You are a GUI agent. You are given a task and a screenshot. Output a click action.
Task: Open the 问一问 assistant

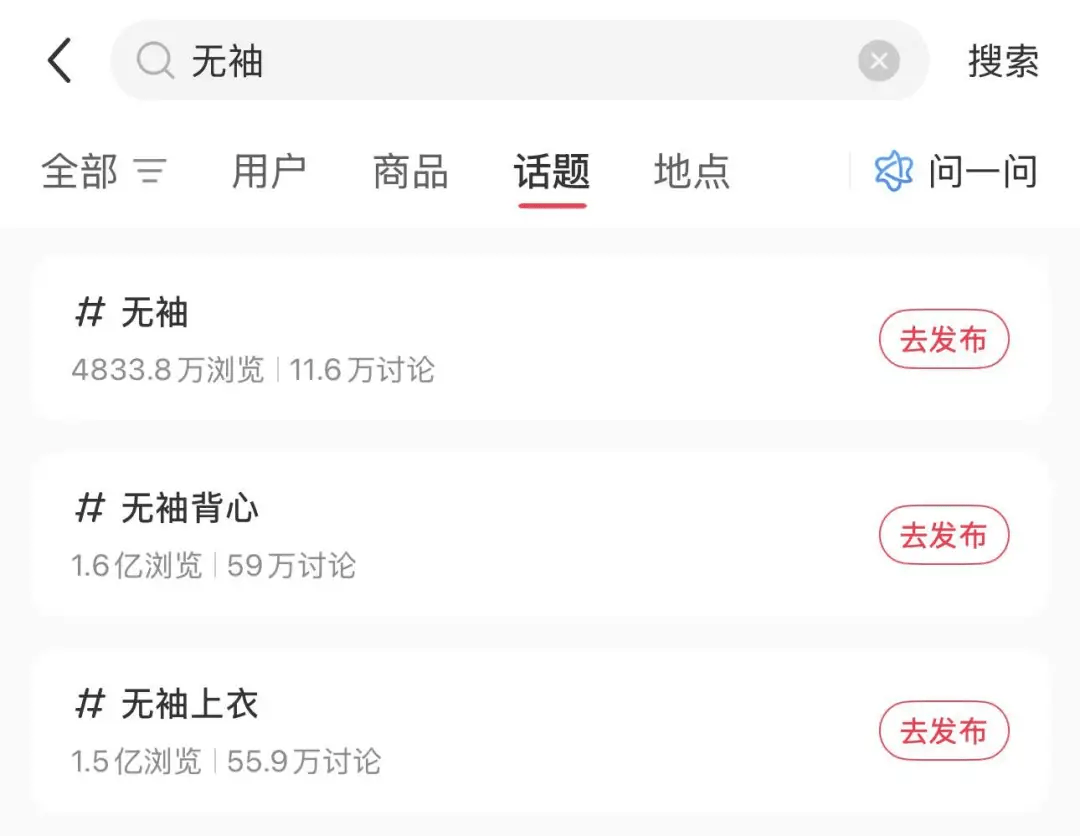click(x=956, y=172)
